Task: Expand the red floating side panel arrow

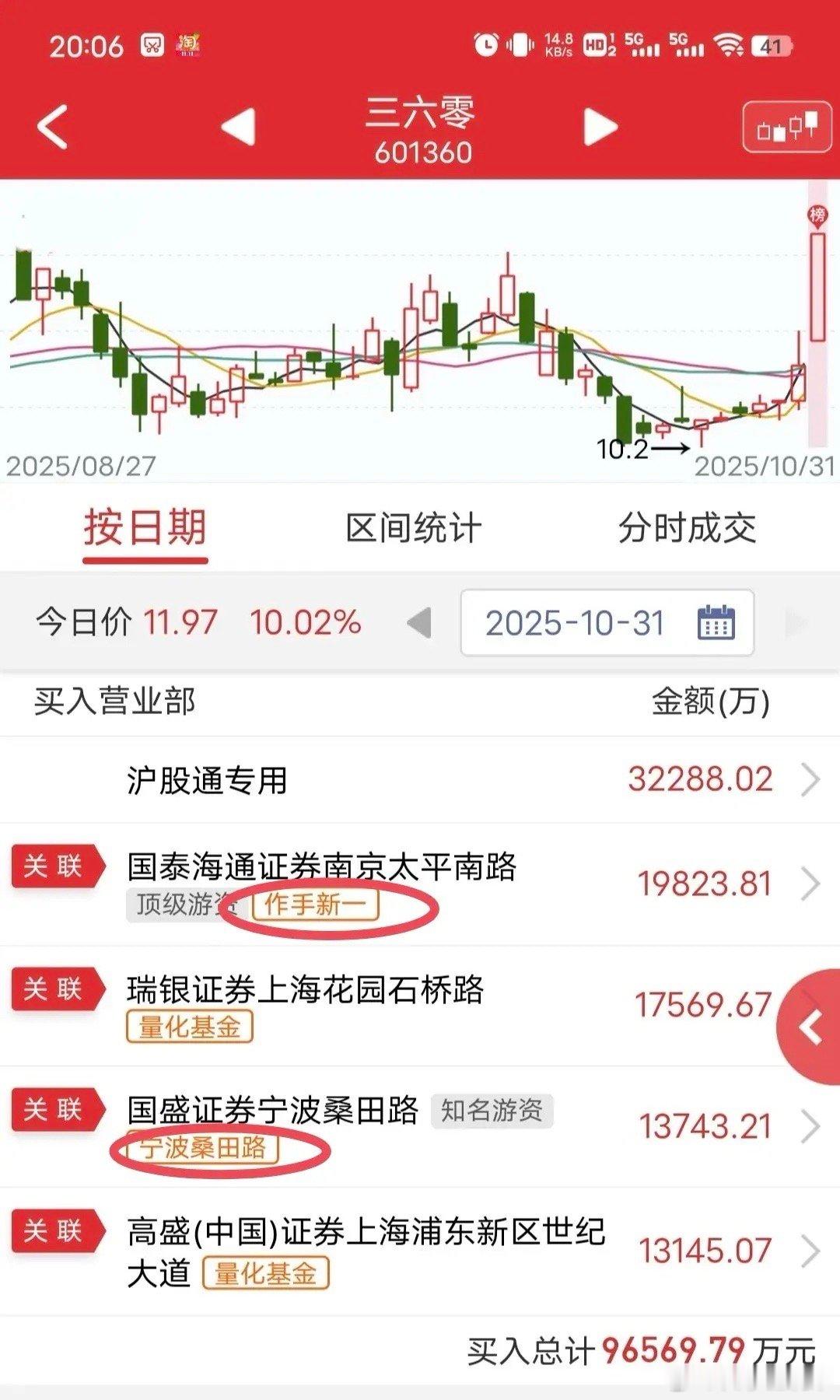Action: [812, 1027]
